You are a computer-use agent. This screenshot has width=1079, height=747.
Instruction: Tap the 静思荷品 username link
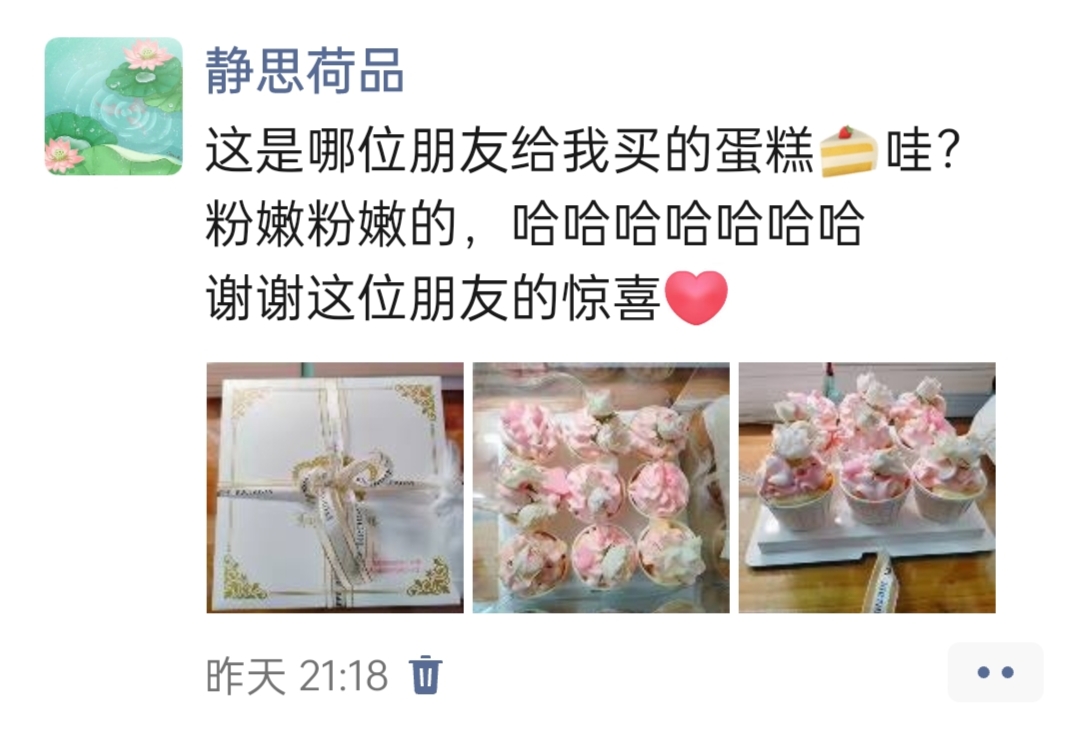point(305,72)
